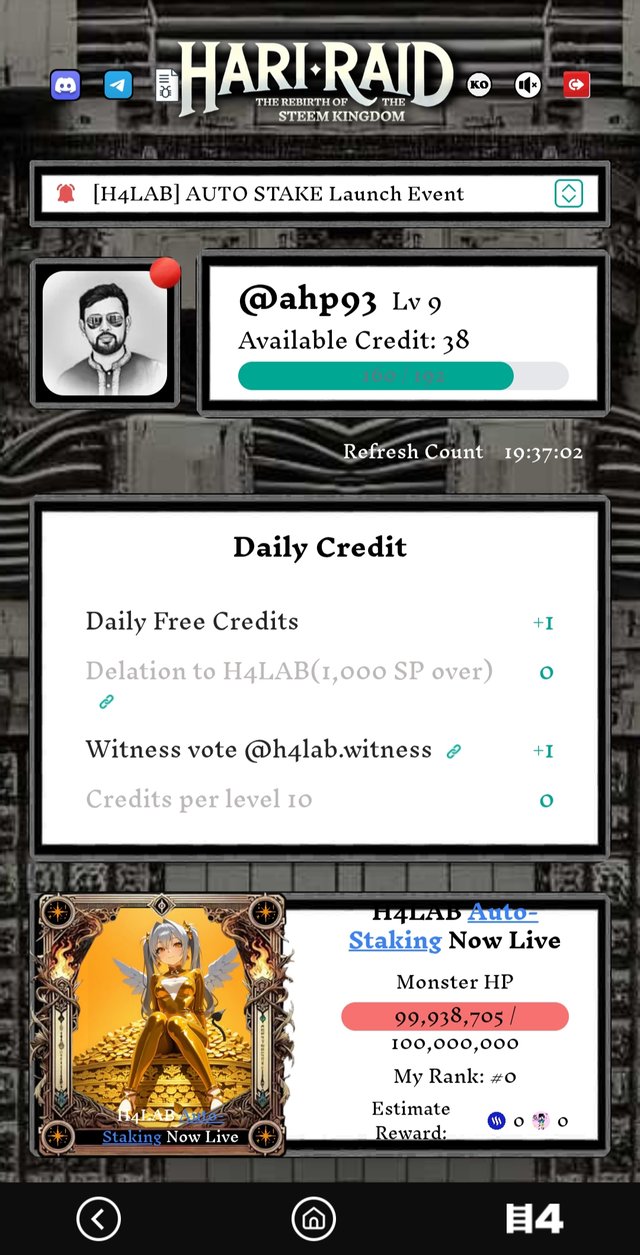Open the Discord community link
This screenshot has height=1255, width=640.
point(65,85)
